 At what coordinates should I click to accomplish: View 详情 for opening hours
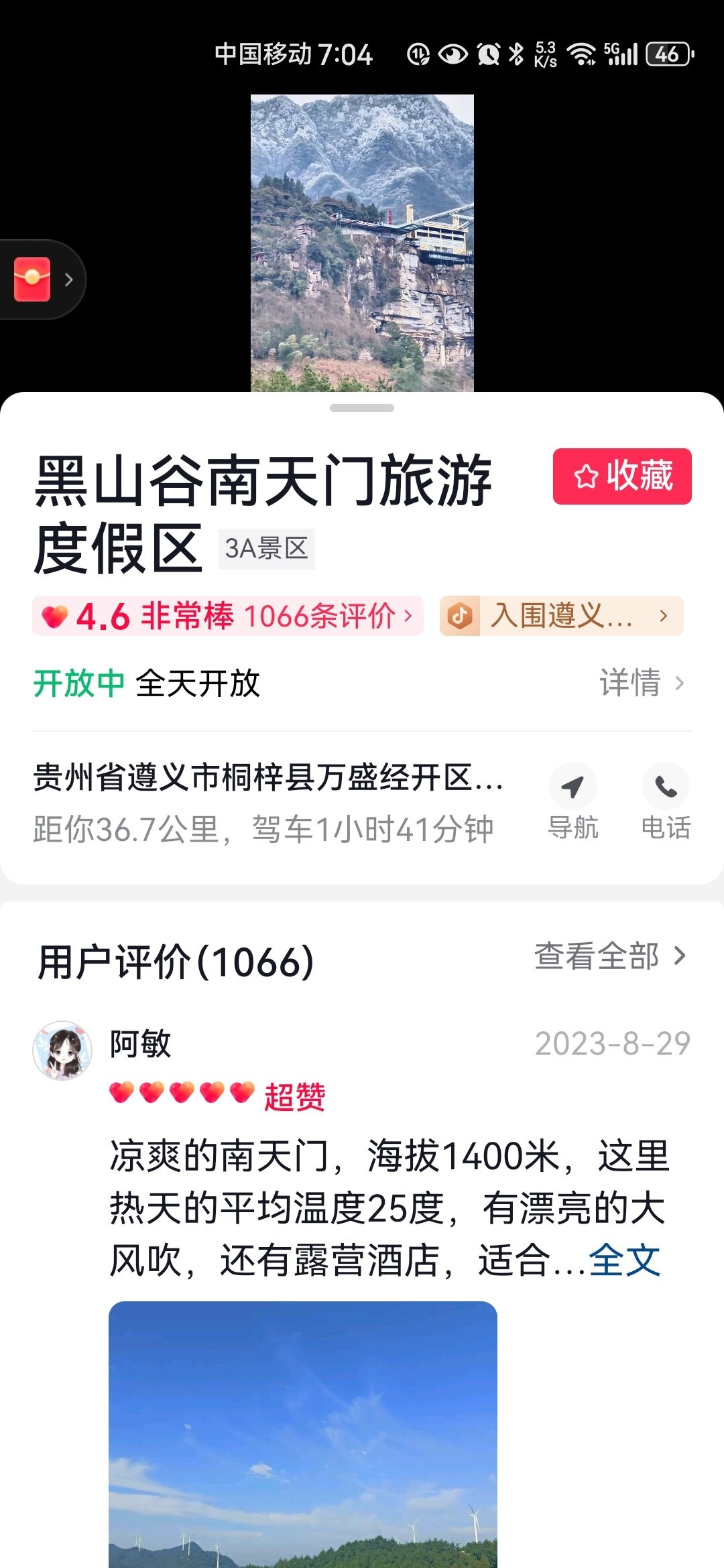pyautogui.click(x=641, y=683)
